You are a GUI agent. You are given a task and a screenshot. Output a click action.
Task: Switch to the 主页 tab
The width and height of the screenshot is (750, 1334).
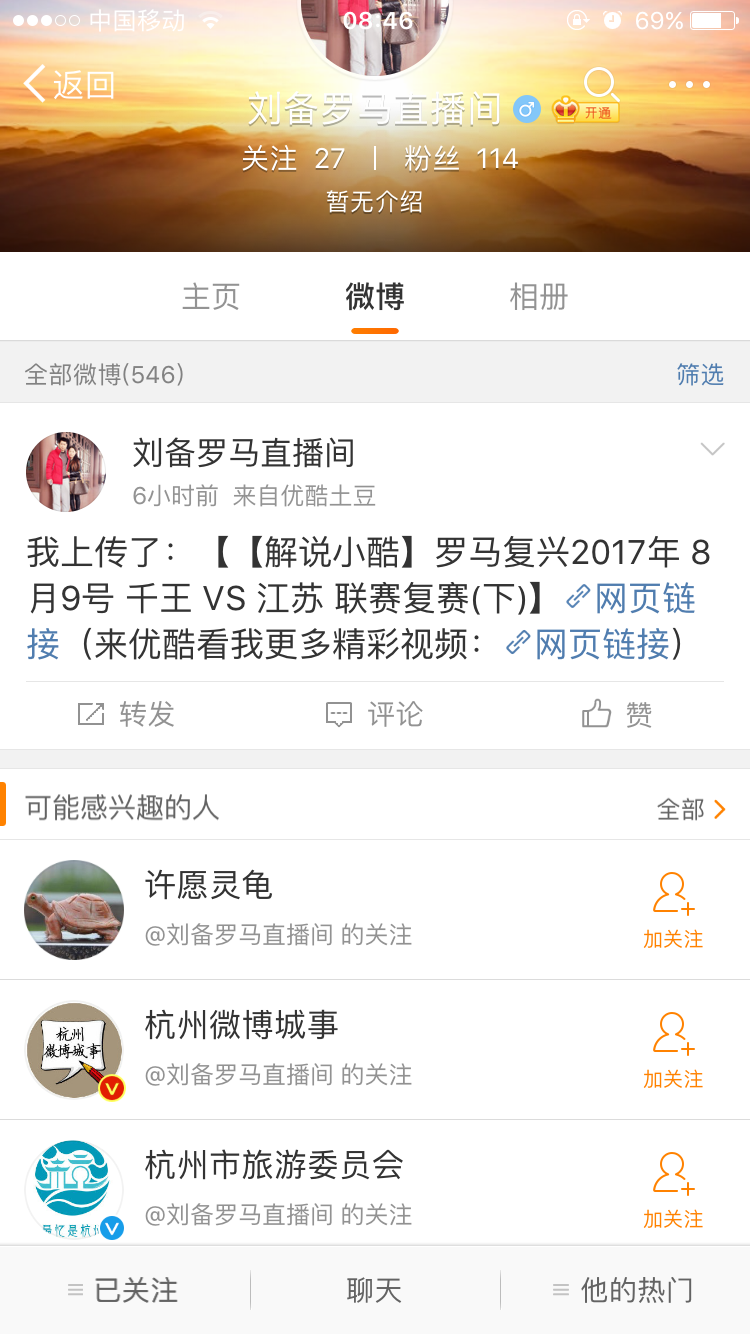[x=210, y=297]
